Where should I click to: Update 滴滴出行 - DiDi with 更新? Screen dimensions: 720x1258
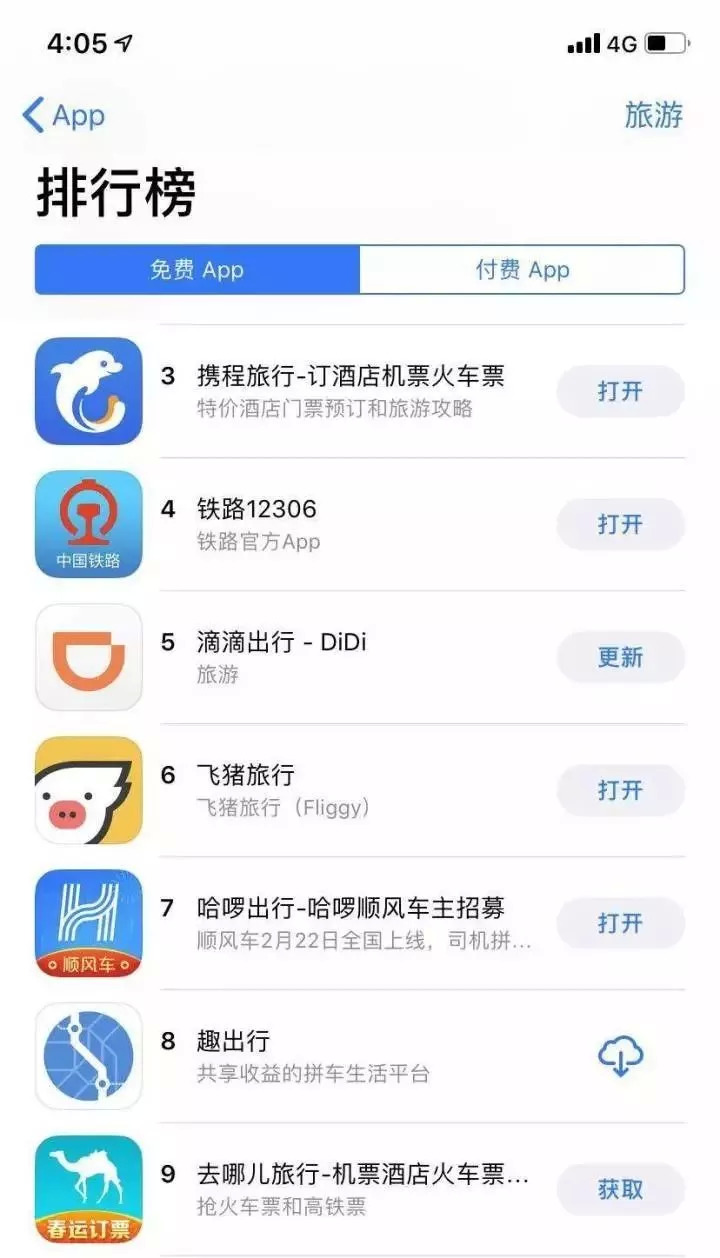pos(620,657)
